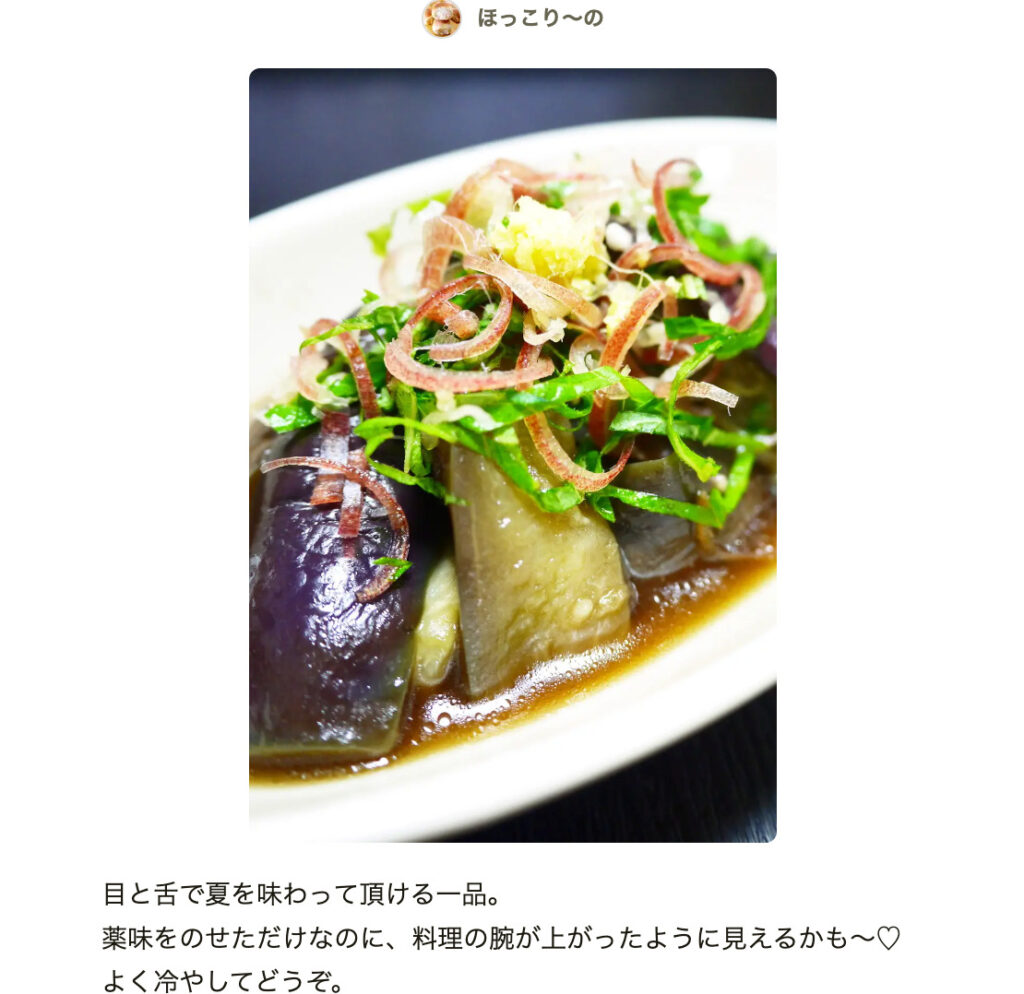Open the eggplant dish recipe photo
The image size is (1024, 994).
pos(512,455)
